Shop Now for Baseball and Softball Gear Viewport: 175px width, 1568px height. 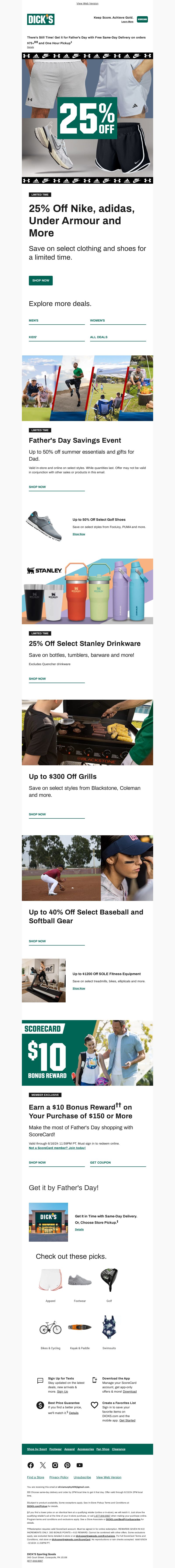click(37, 941)
